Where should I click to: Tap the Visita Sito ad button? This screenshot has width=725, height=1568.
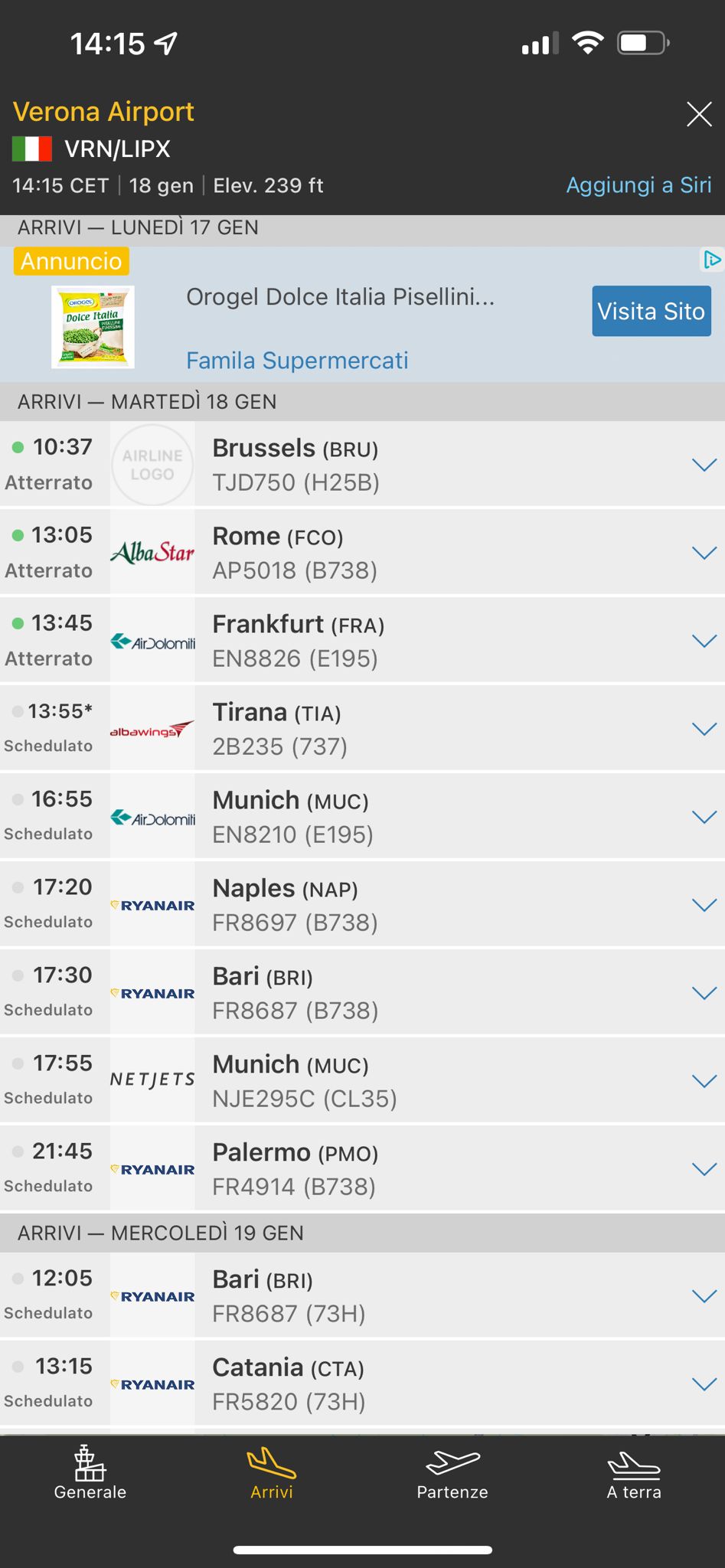[652, 311]
